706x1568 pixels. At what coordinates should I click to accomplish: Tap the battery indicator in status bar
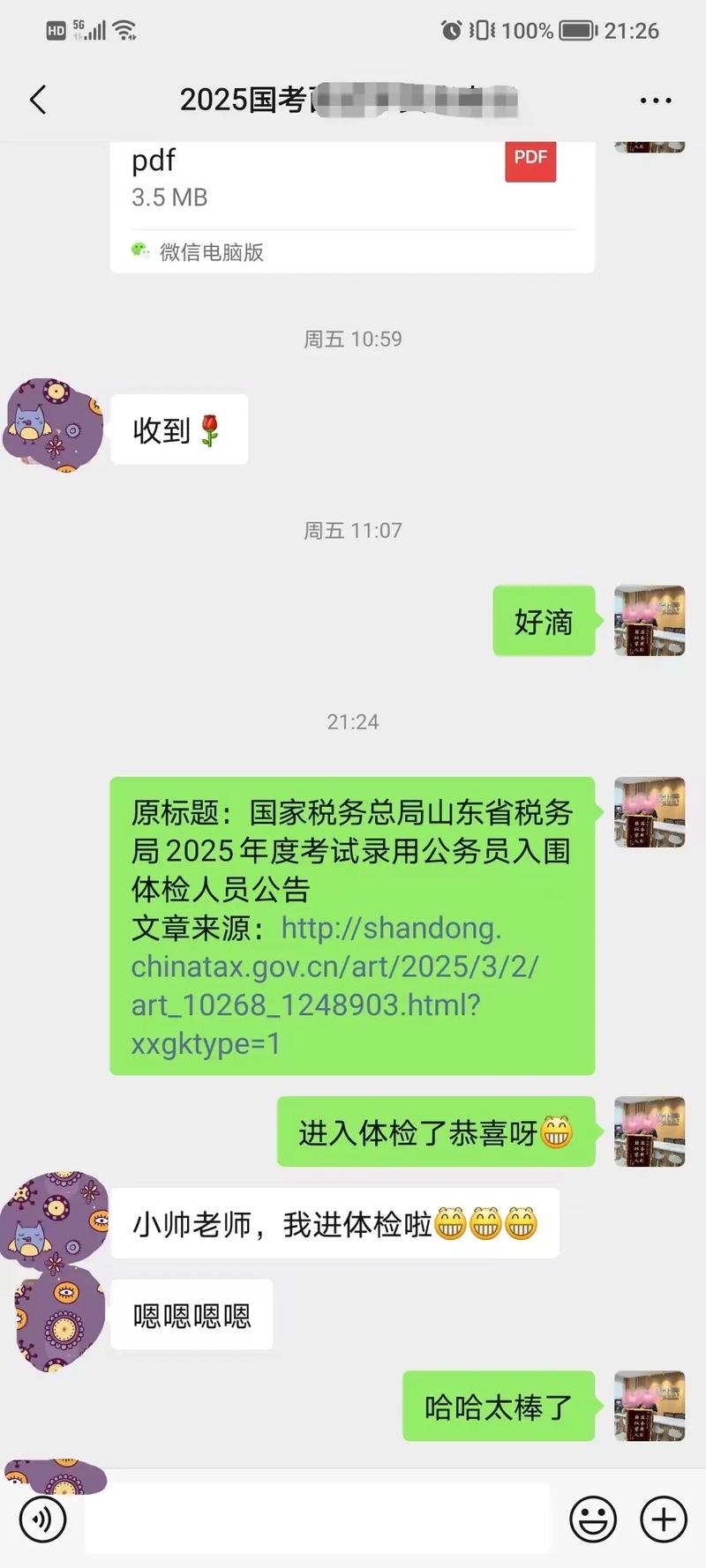tap(578, 30)
